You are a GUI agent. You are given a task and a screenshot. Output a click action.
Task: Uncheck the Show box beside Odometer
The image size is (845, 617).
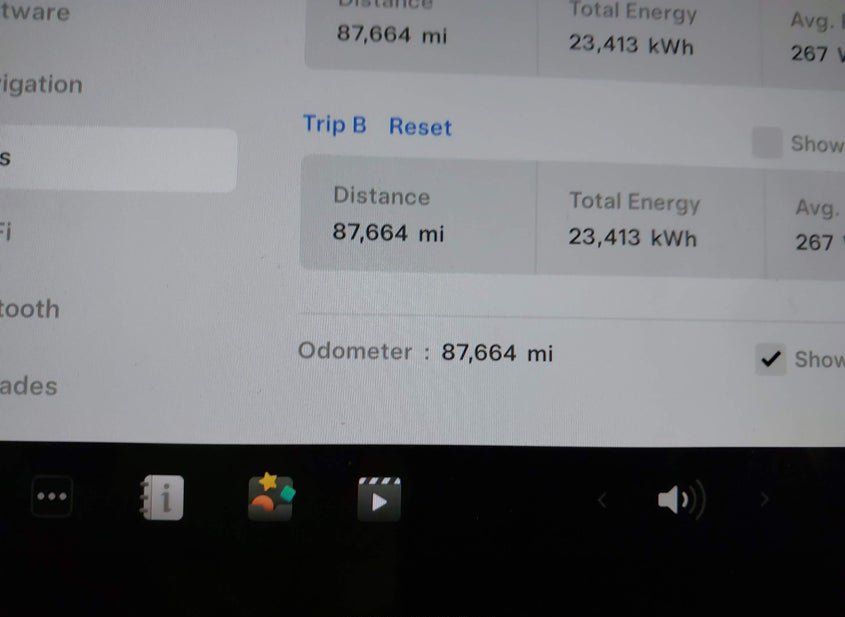770,360
